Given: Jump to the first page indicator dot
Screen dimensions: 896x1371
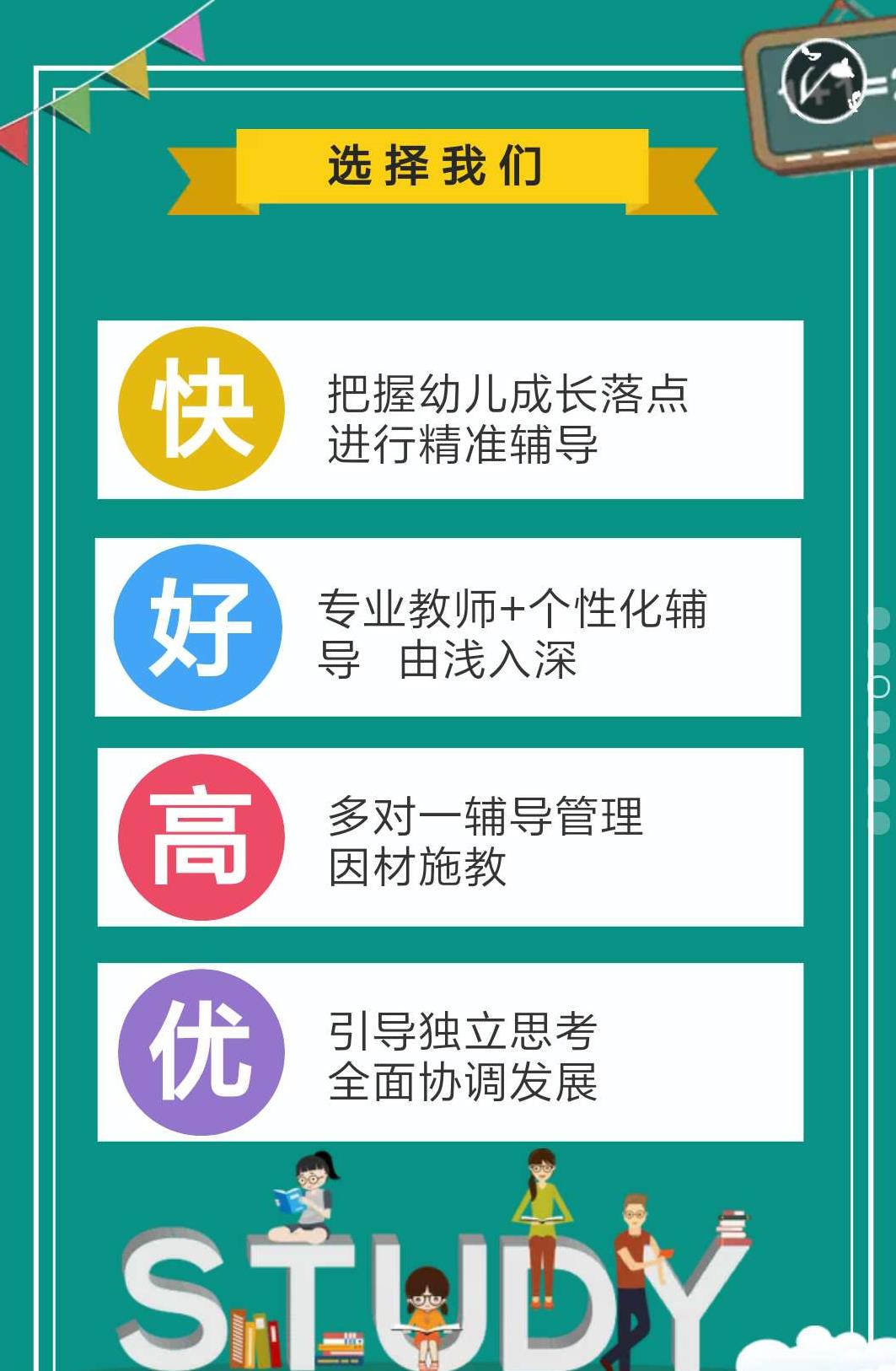Looking at the screenshot, I should click(x=880, y=618).
